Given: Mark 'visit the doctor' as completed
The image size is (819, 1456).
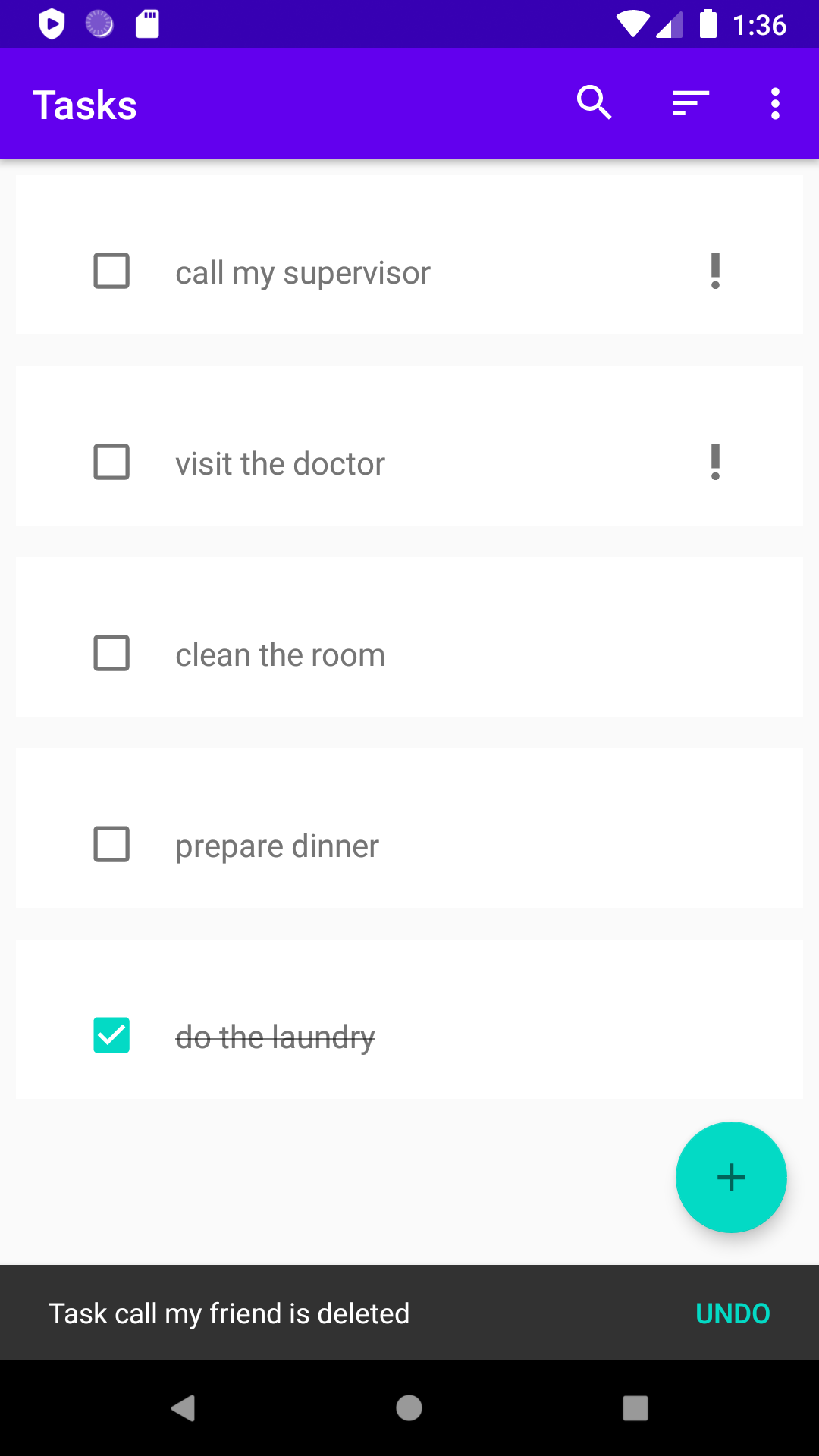Looking at the screenshot, I should click(111, 463).
